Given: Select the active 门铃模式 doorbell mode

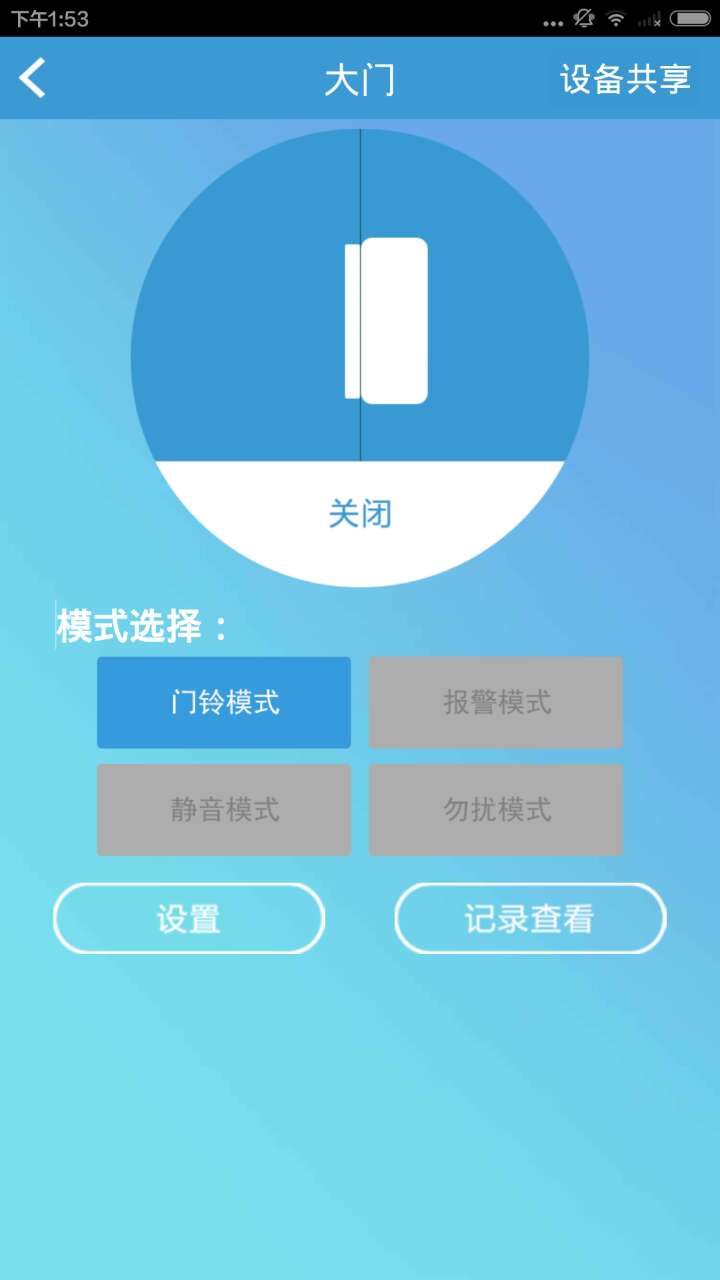Looking at the screenshot, I should [223, 702].
